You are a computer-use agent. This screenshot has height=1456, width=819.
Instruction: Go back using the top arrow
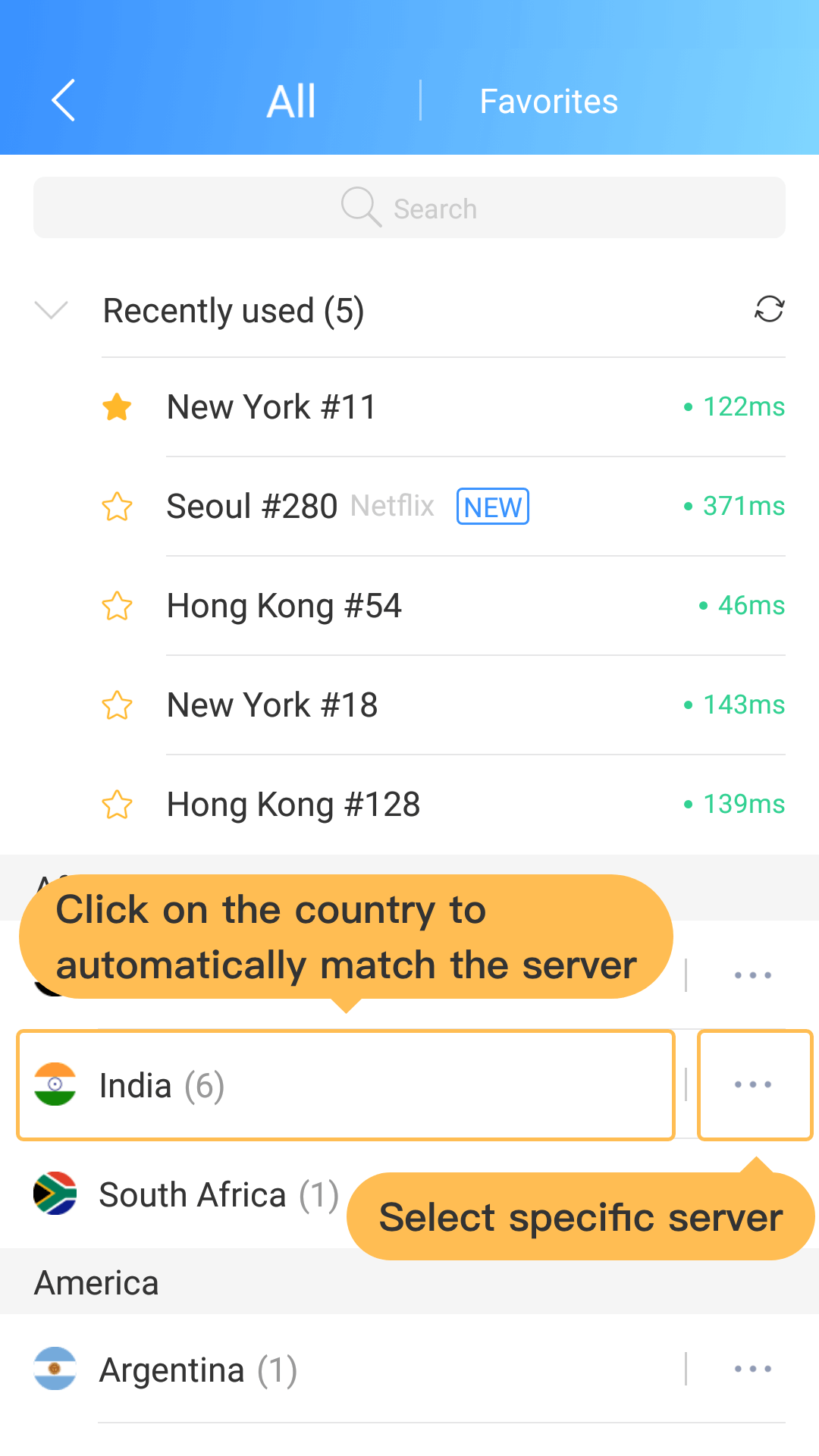pos(64,100)
